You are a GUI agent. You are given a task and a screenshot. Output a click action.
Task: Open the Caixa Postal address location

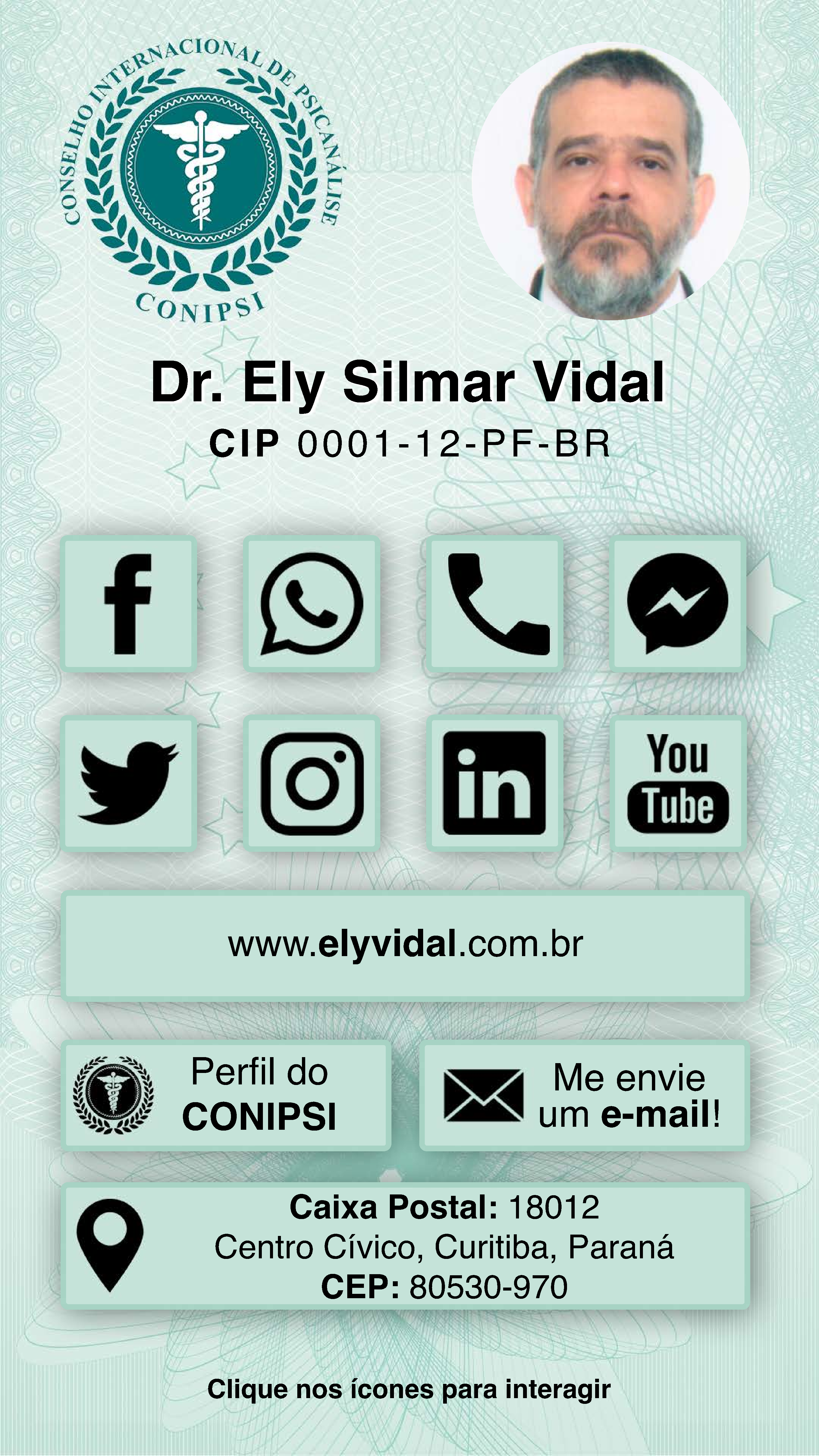[405, 1246]
